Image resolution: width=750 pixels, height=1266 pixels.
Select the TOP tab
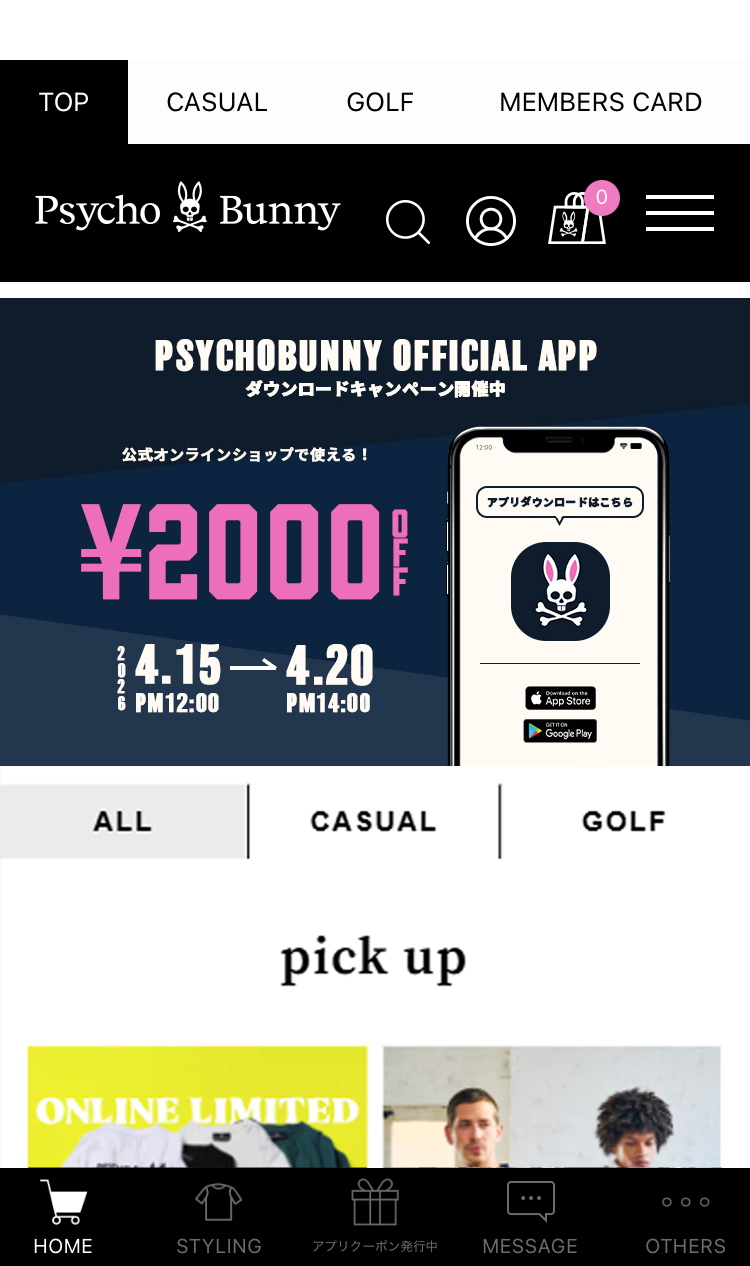pyautogui.click(x=64, y=102)
